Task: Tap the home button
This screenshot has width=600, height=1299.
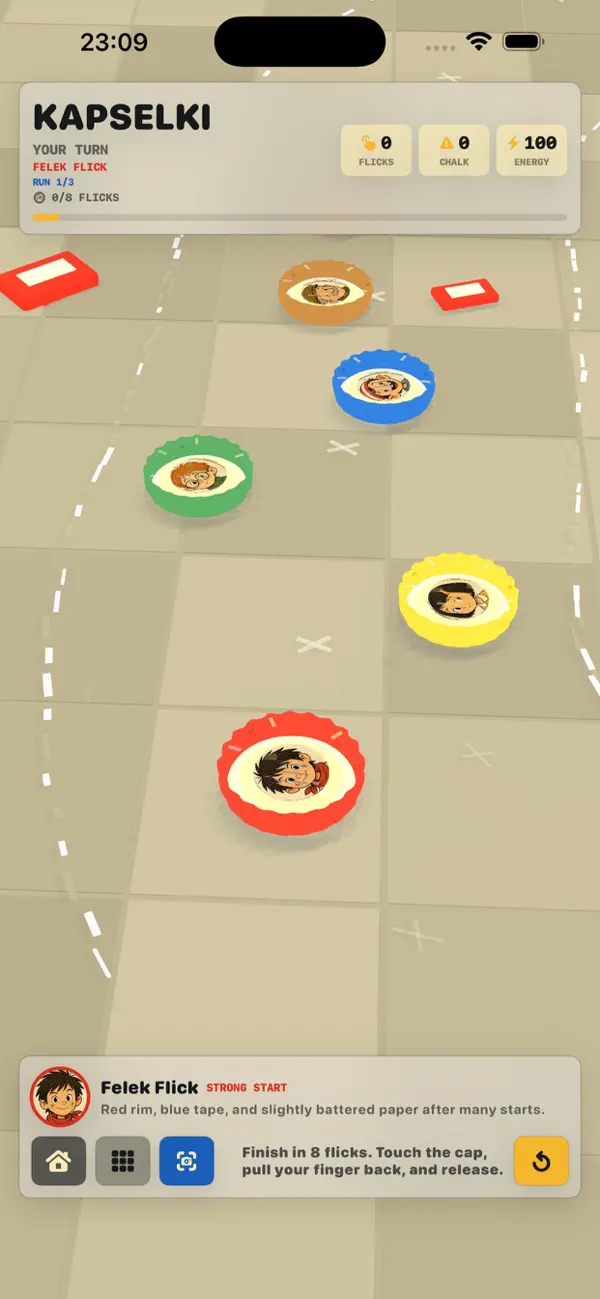Action: point(58,1161)
